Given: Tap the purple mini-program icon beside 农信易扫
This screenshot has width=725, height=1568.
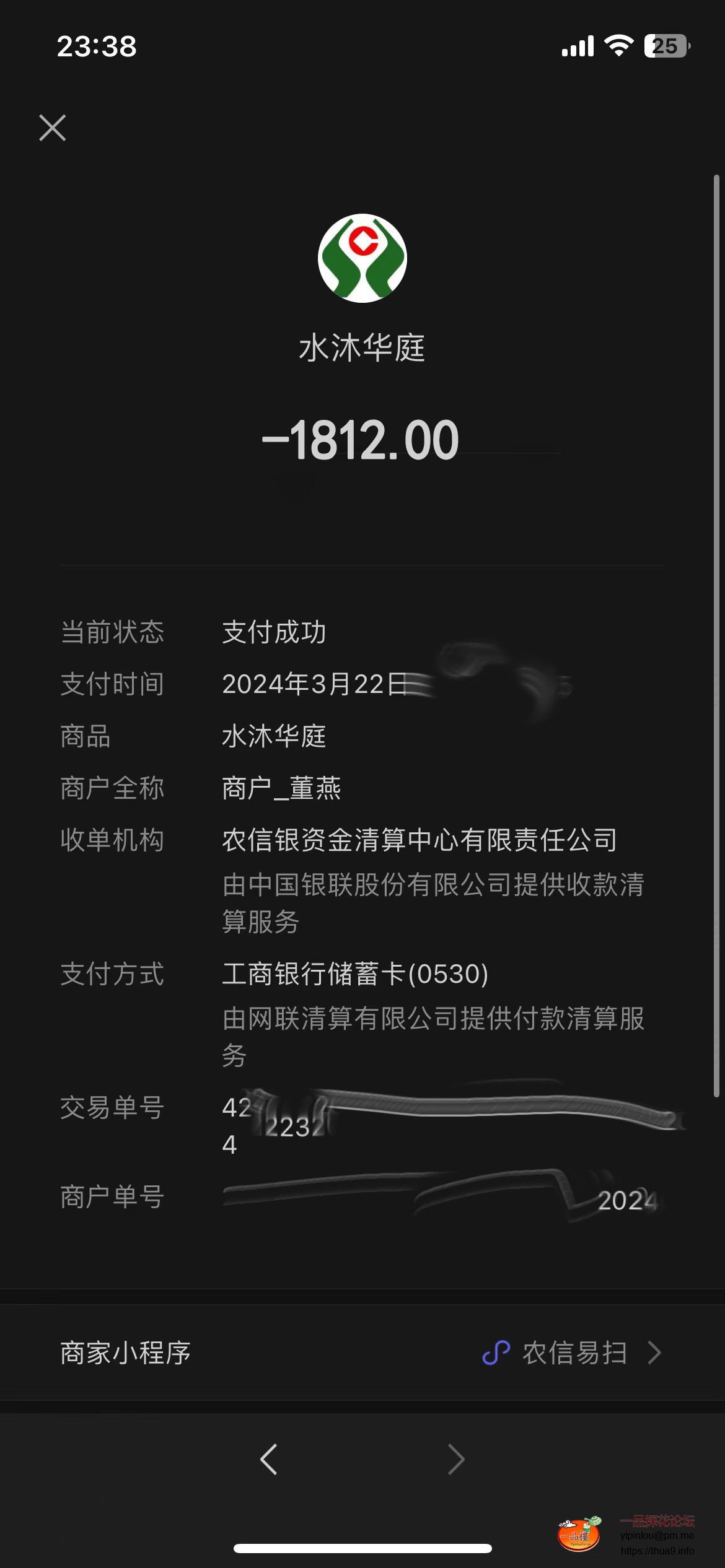Looking at the screenshot, I should [496, 1352].
